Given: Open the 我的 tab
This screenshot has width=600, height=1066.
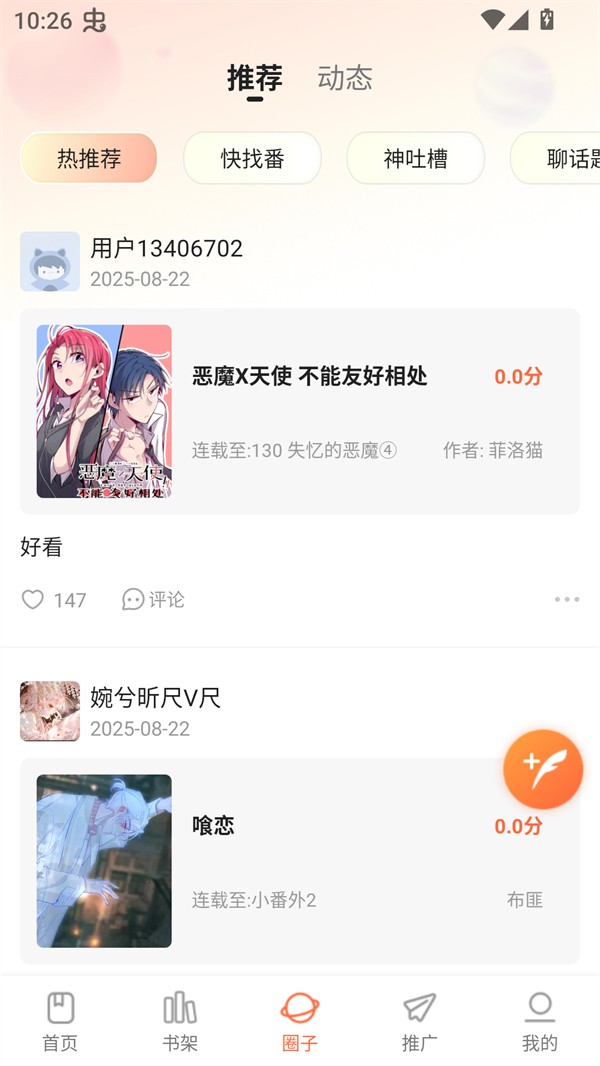Looking at the screenshot, I should coord(540,1021).
